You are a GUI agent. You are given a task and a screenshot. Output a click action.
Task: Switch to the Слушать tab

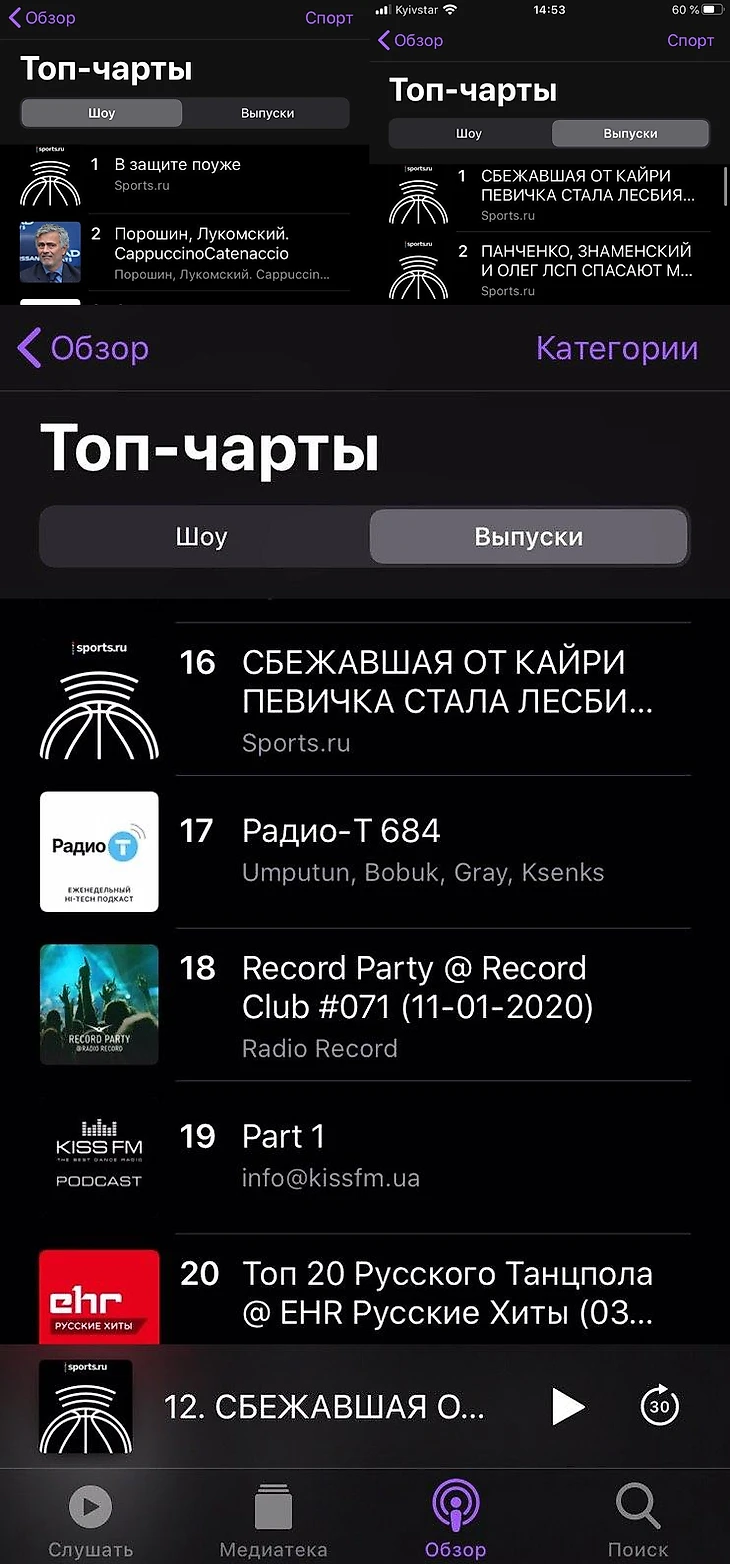pyautogui.click(x=91, y=1520)
